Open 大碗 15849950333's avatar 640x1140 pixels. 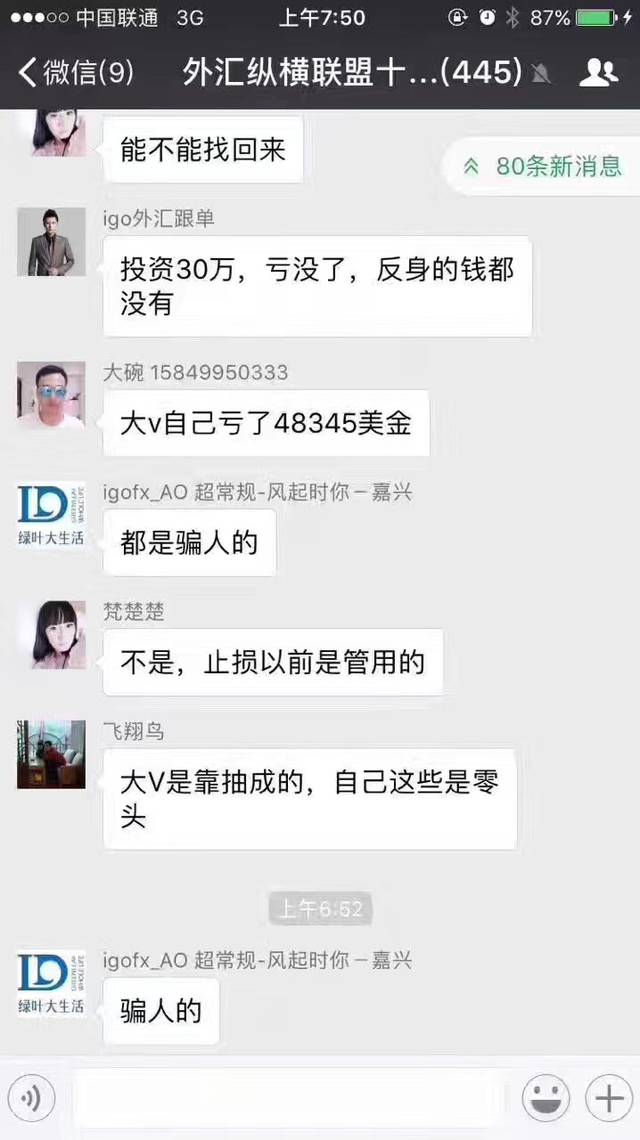[51, 396]
